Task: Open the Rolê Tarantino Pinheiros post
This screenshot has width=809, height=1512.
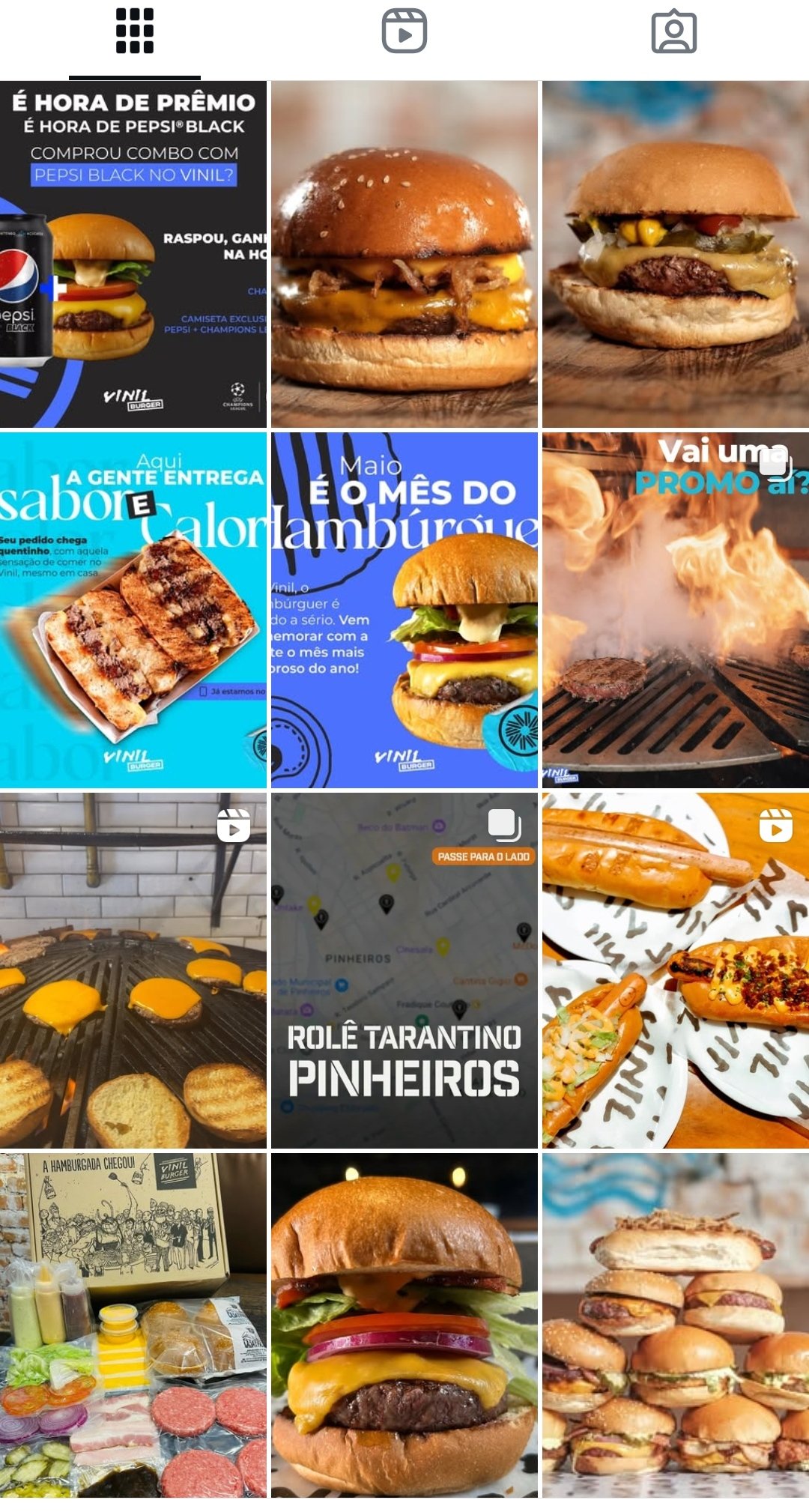Action: click(x=404, y=970)
